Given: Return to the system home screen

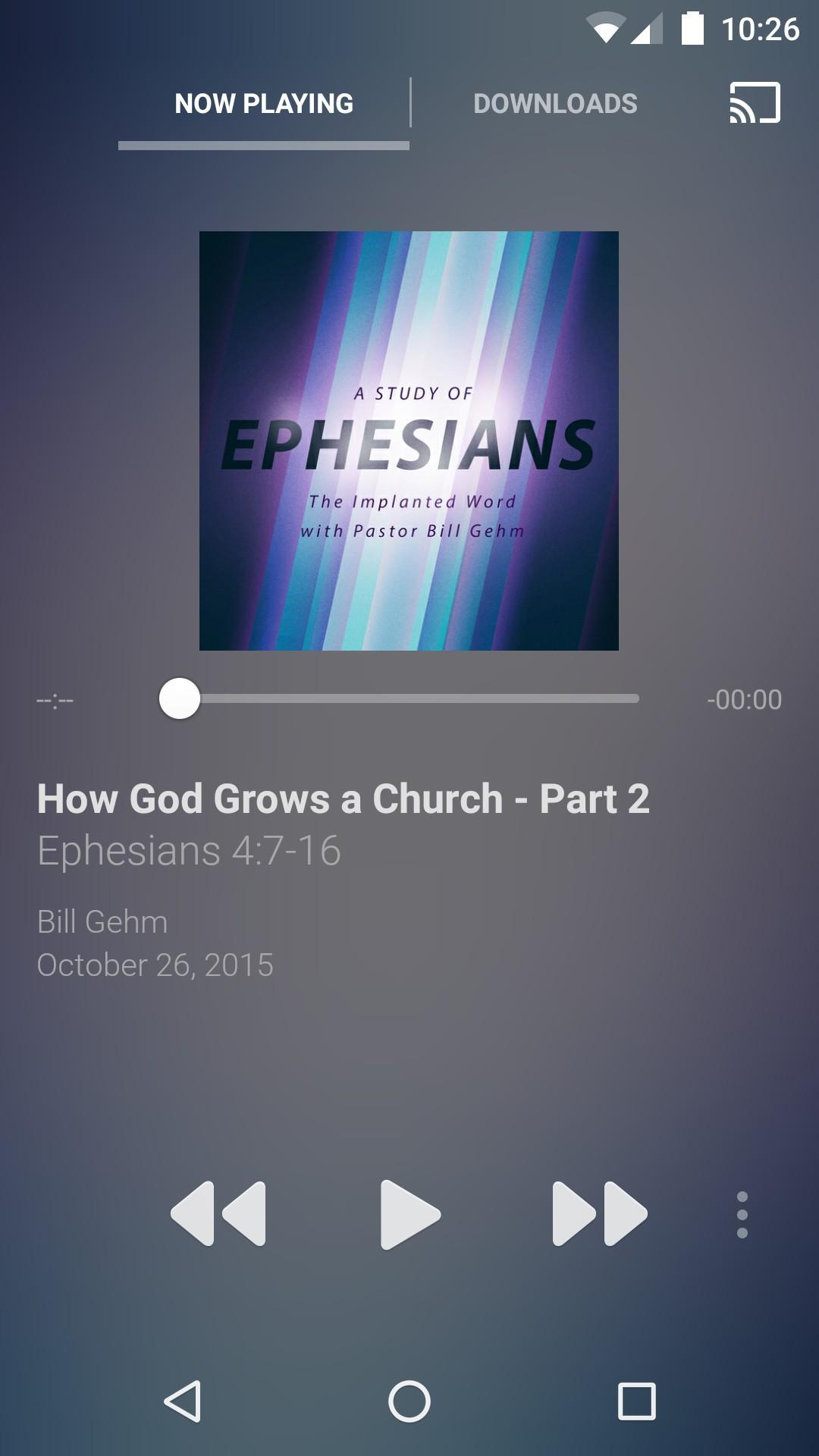Looking at the screenshot, I should (x=409, y=1401).
